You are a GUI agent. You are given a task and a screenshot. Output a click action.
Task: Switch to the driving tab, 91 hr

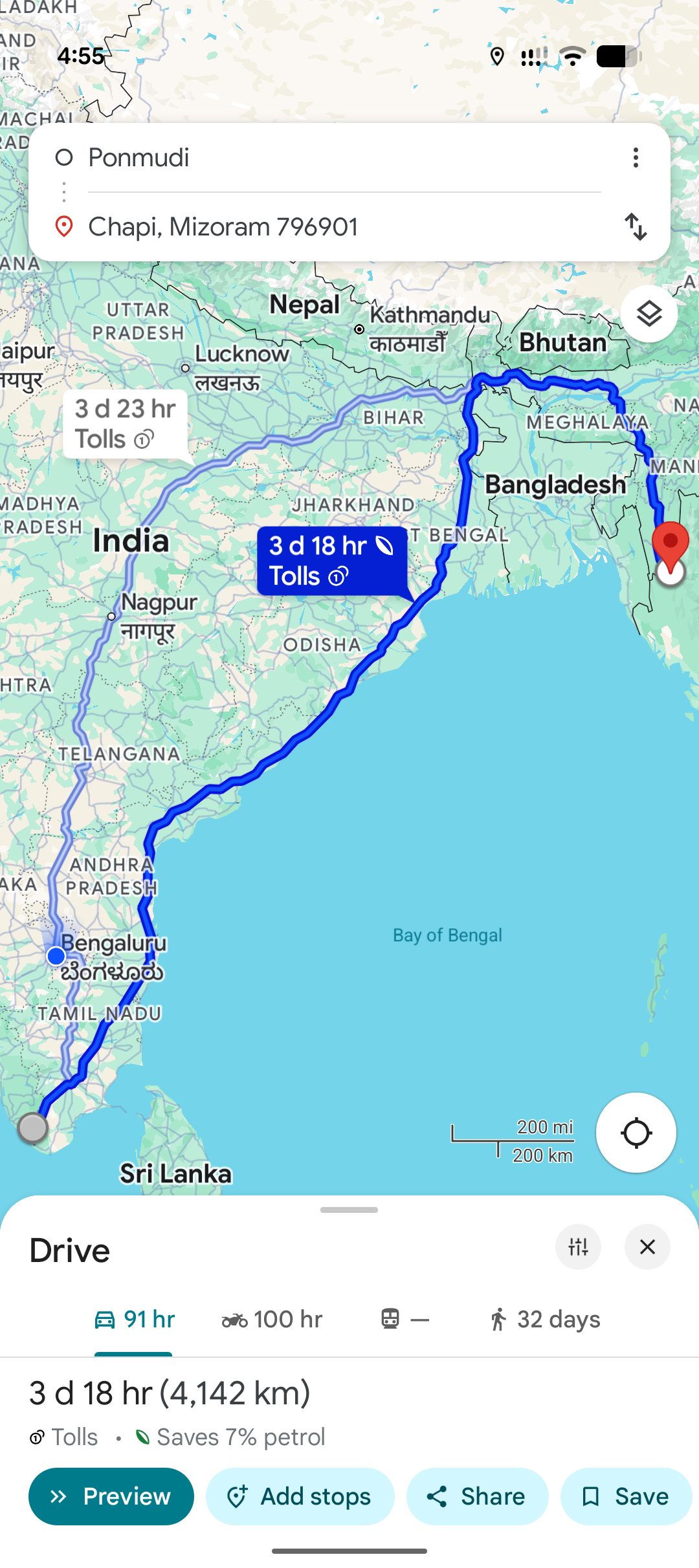point(135,1320)
